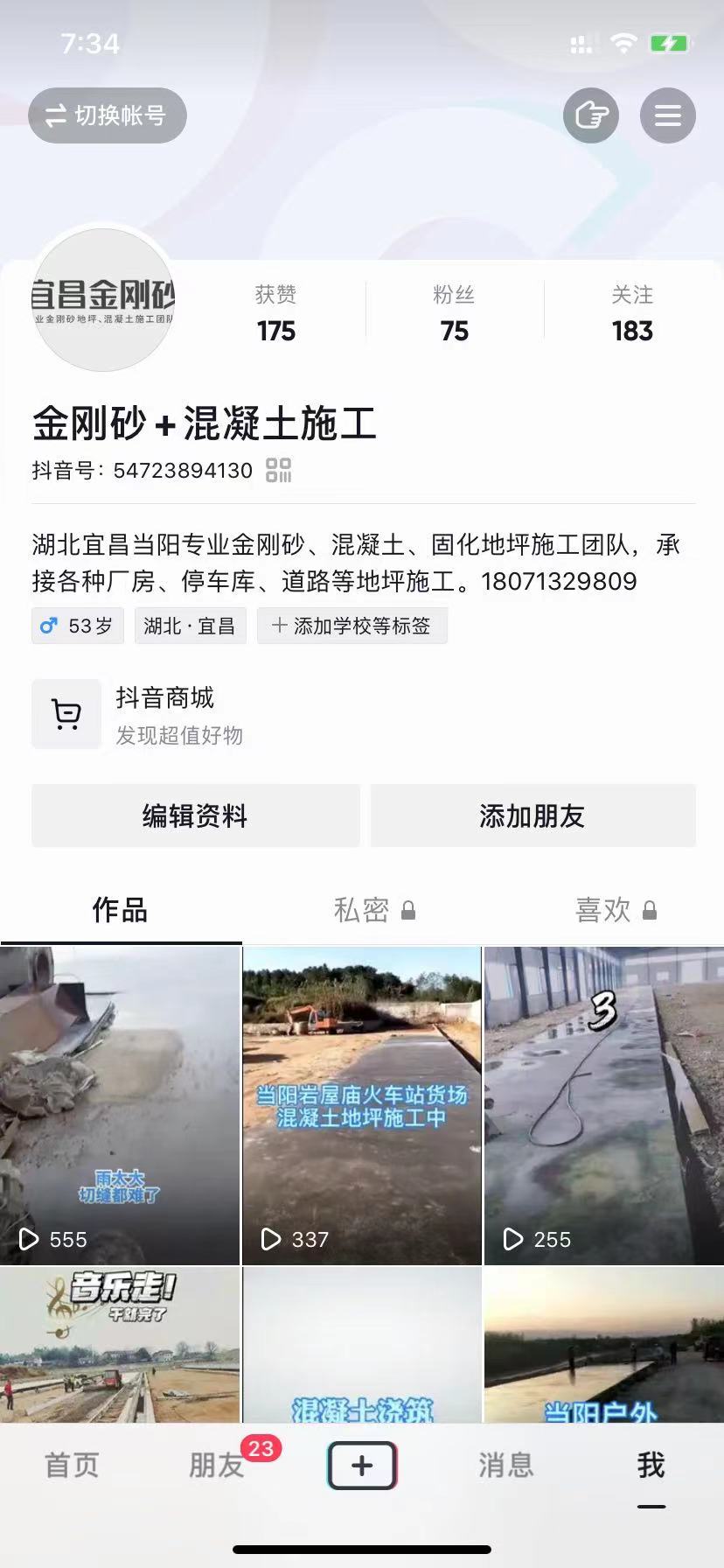Go to 首页 from the bottom bar
724x1568 pixels.
(71, 1465)
